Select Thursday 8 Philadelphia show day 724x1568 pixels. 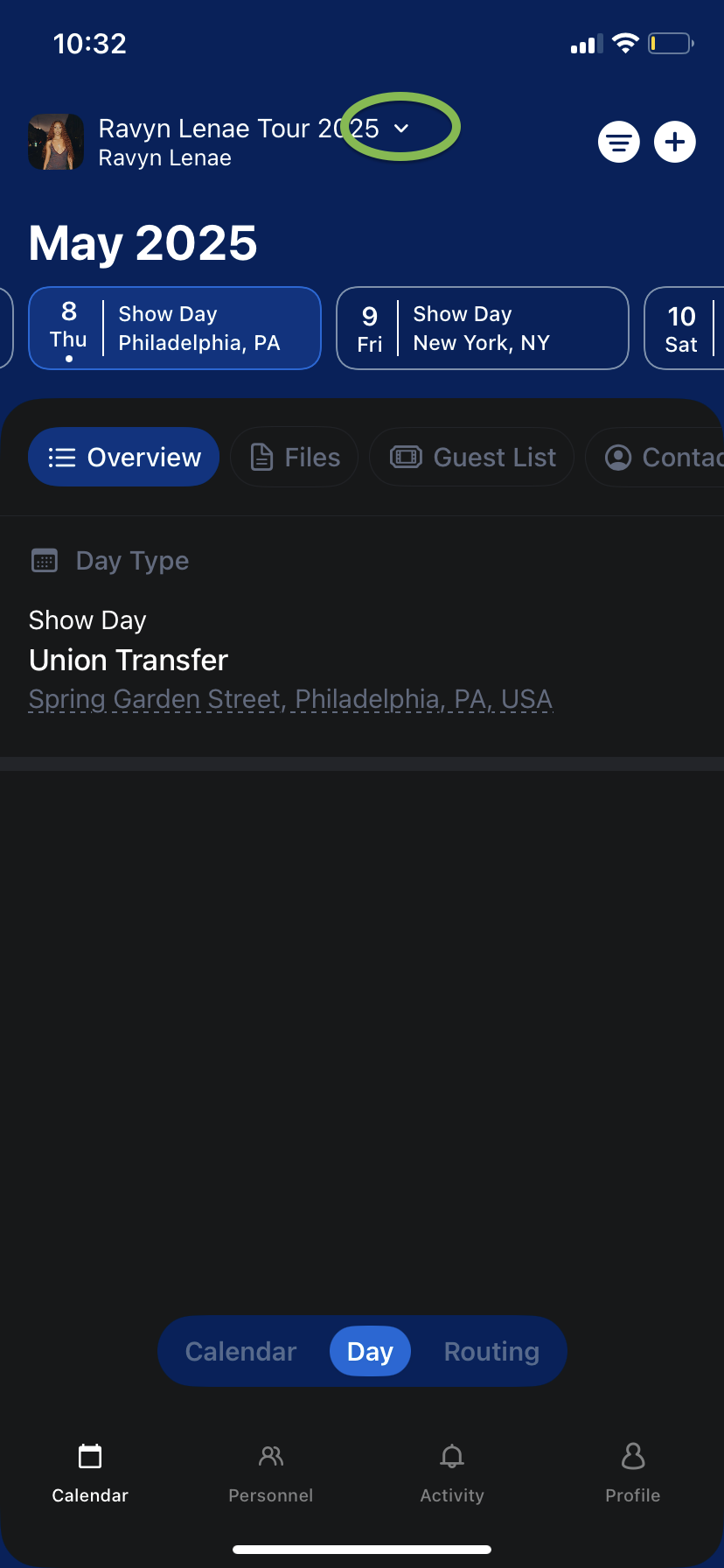(x=175, y=328)
